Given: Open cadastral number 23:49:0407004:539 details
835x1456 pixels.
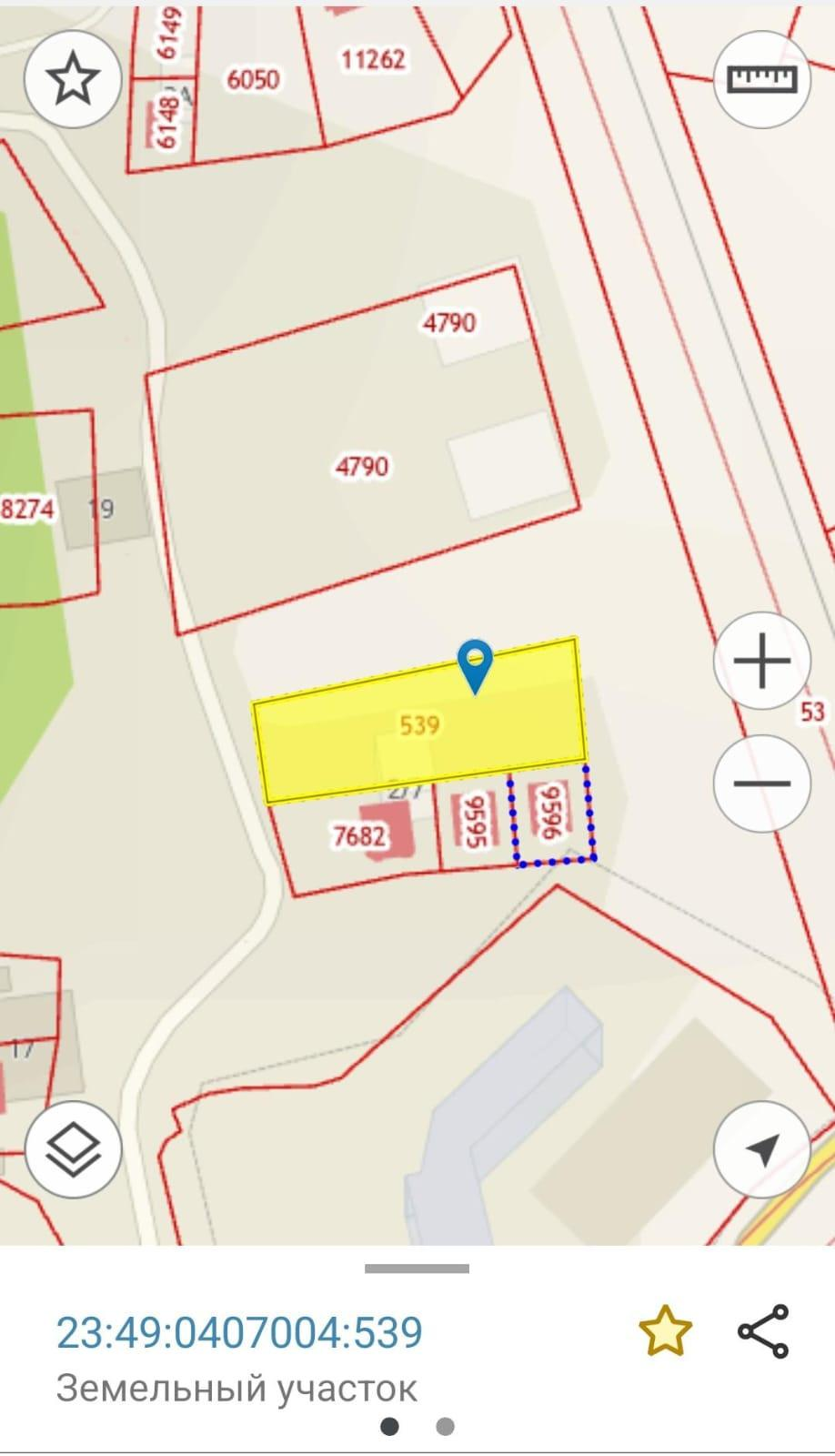Looking at the screenshot, I should (x=239, y=1332).
